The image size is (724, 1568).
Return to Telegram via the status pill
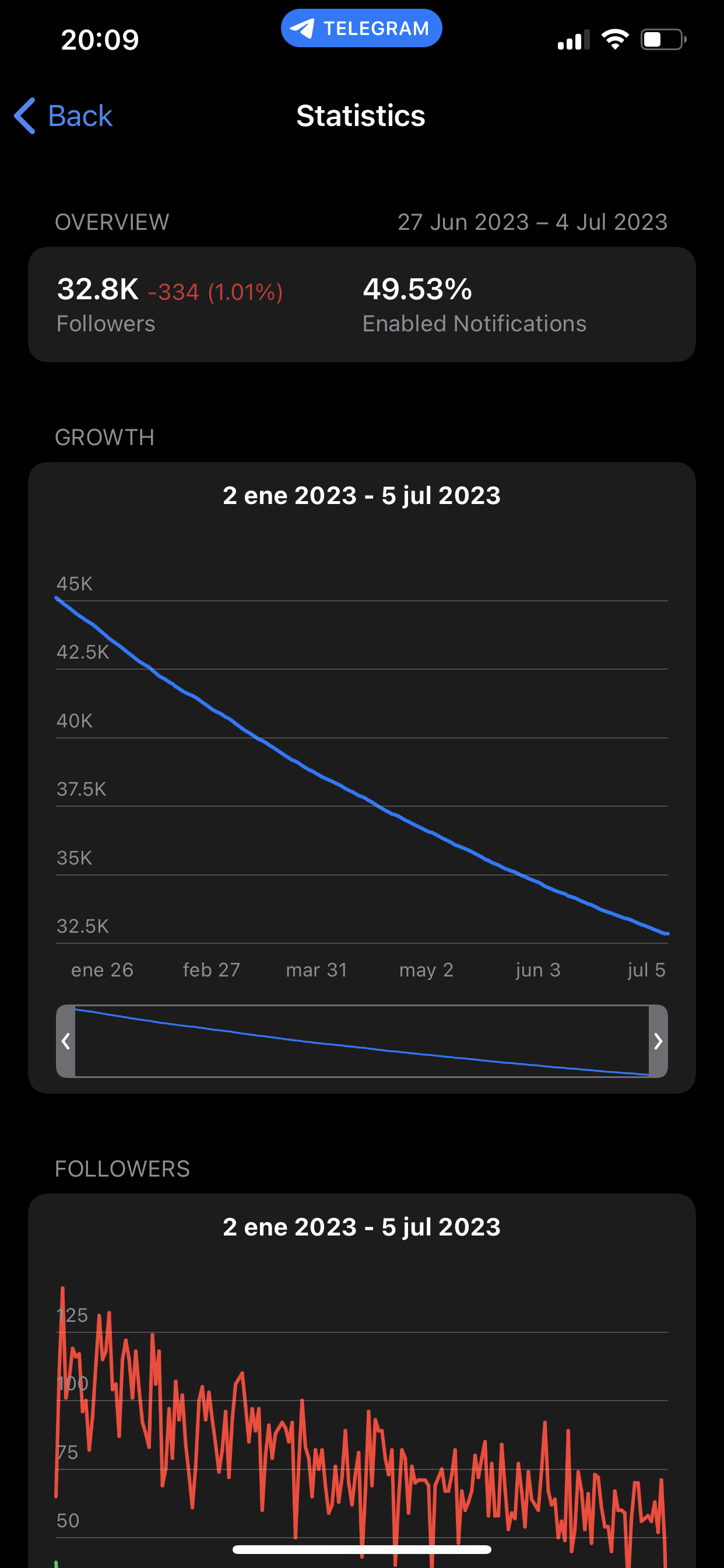[x=361, y=28]
